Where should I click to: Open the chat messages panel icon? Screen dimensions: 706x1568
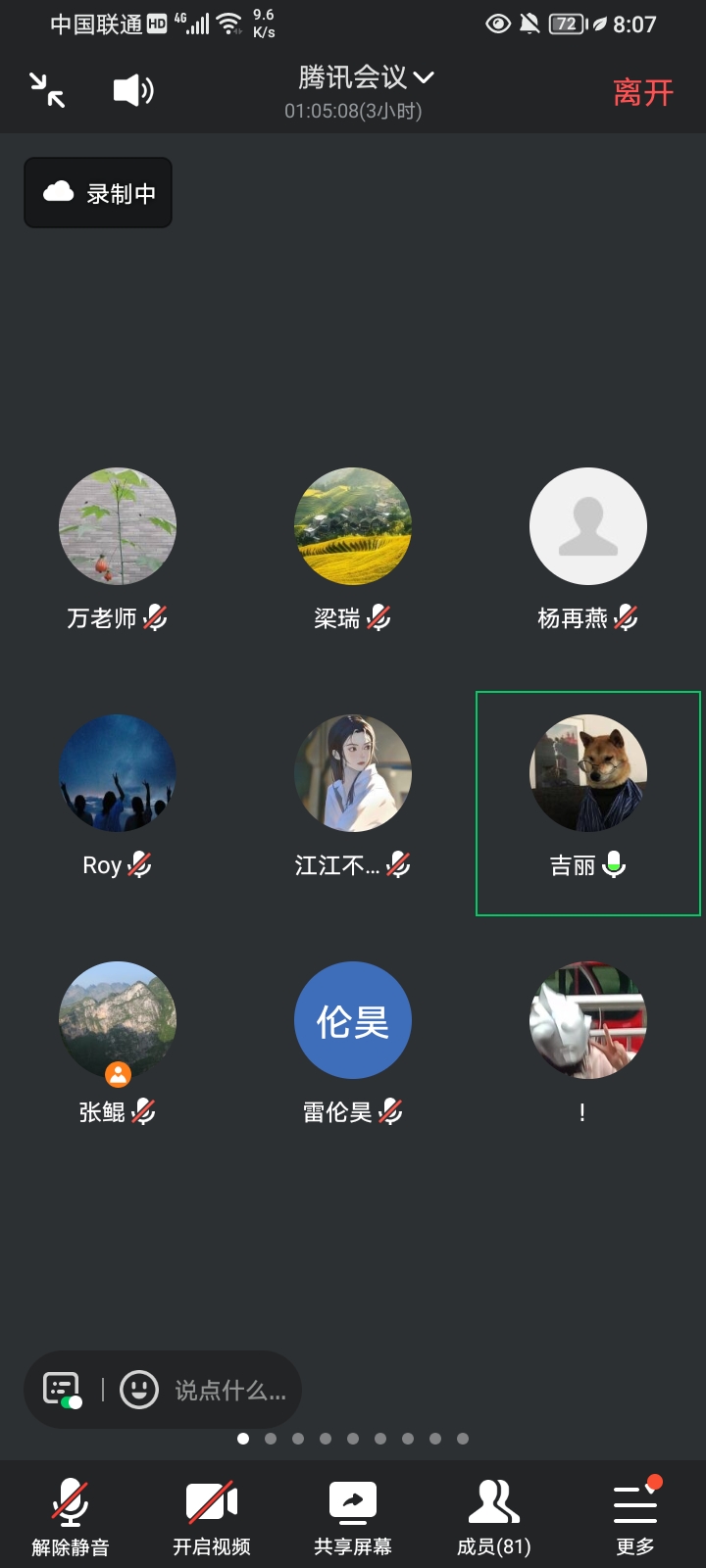62,1390
